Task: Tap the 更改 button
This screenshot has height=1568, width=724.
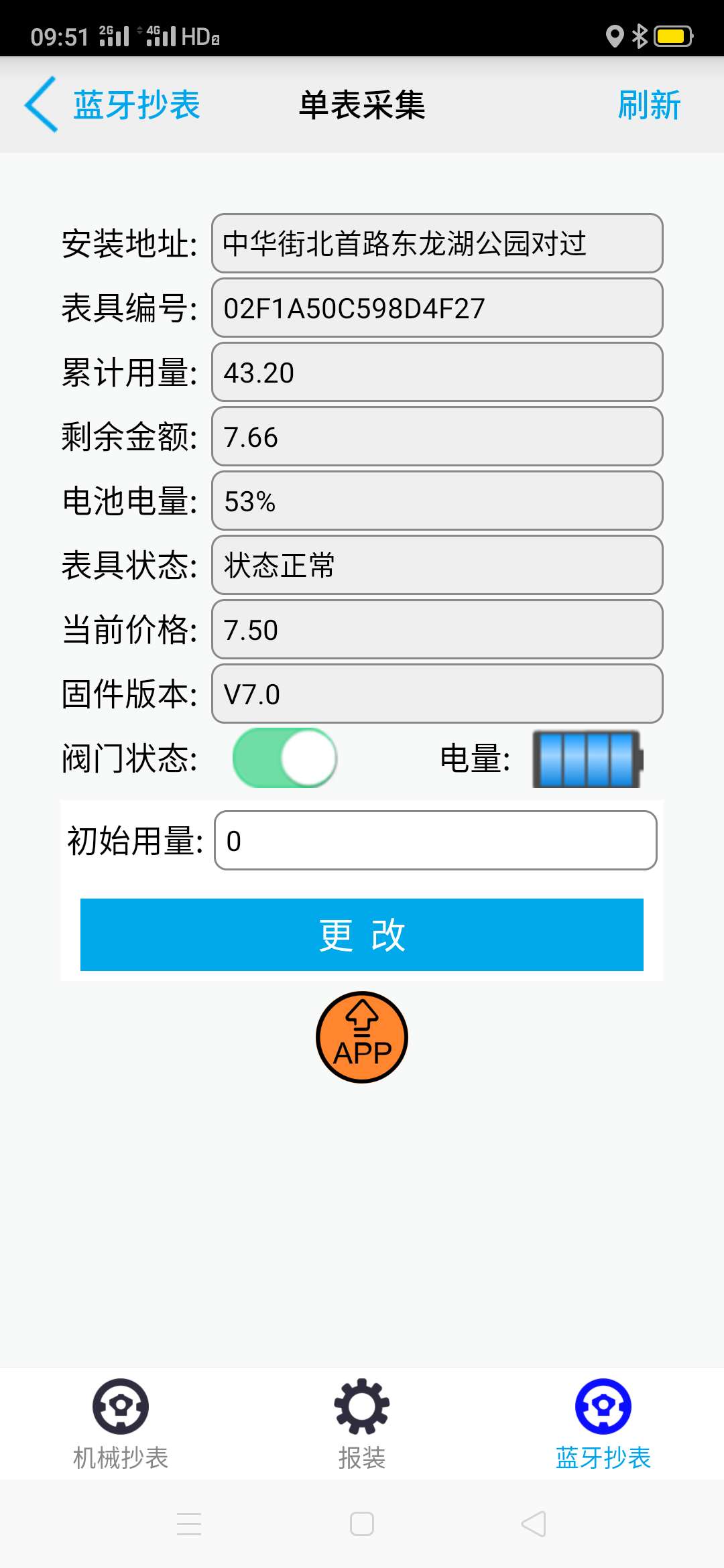Action: pos(362,935)
